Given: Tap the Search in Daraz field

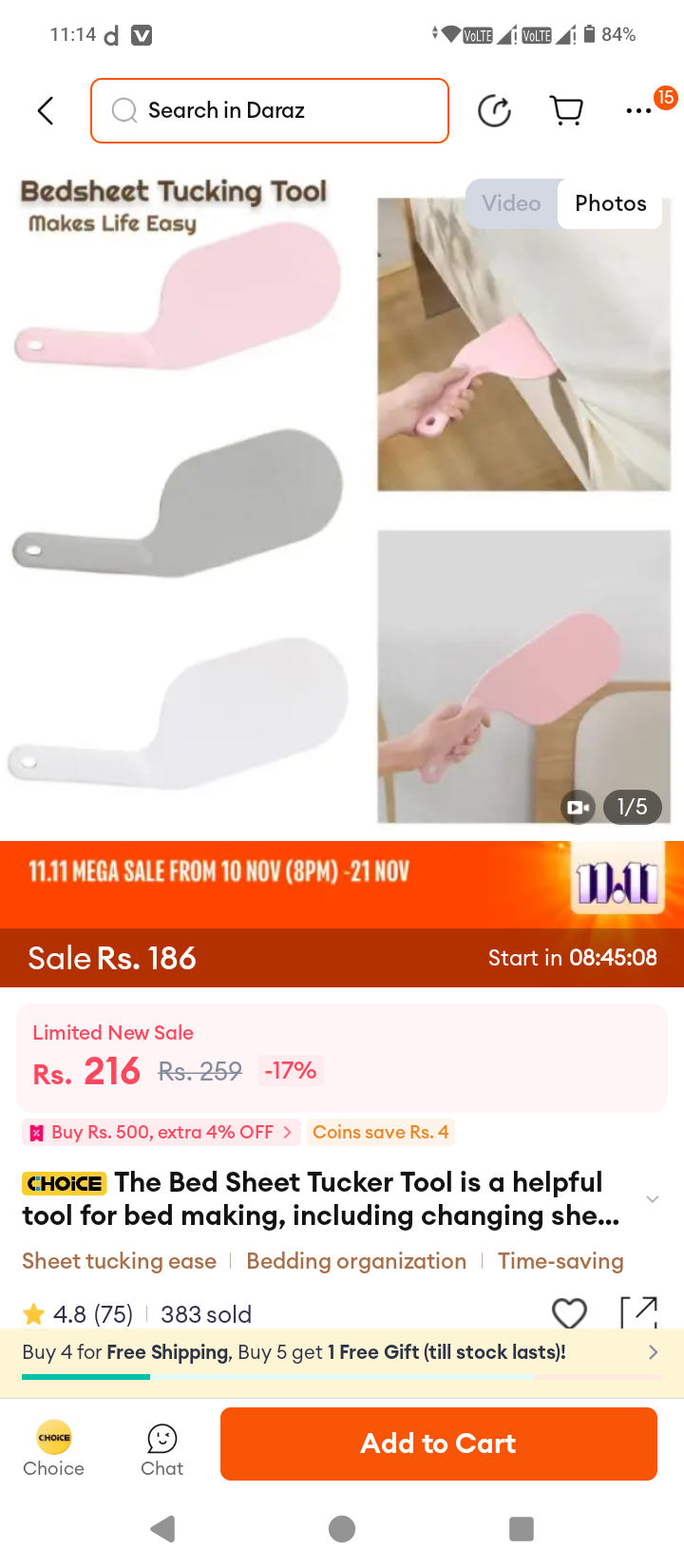Looking at the screenshot, I should [x=270, y=110].
